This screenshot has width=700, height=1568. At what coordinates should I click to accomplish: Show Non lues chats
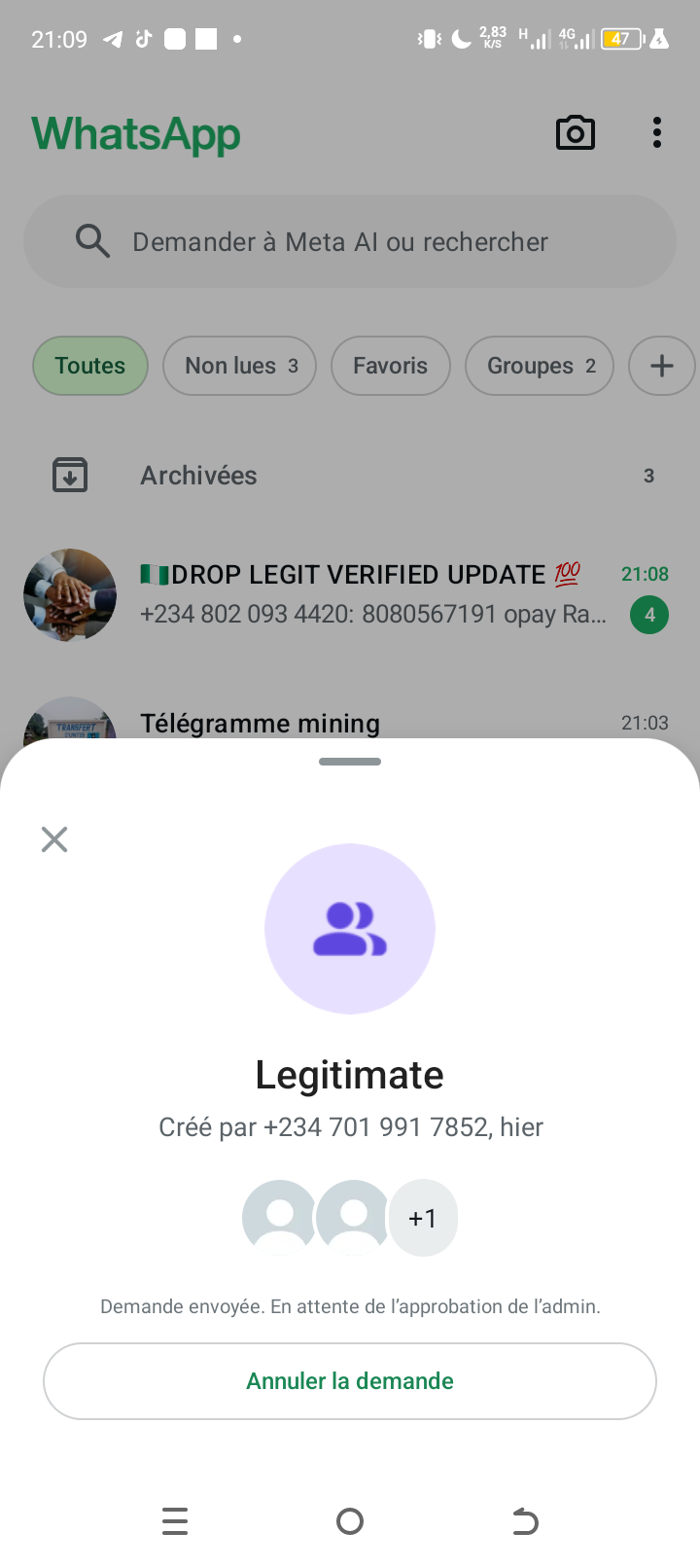tap(239, 366)
